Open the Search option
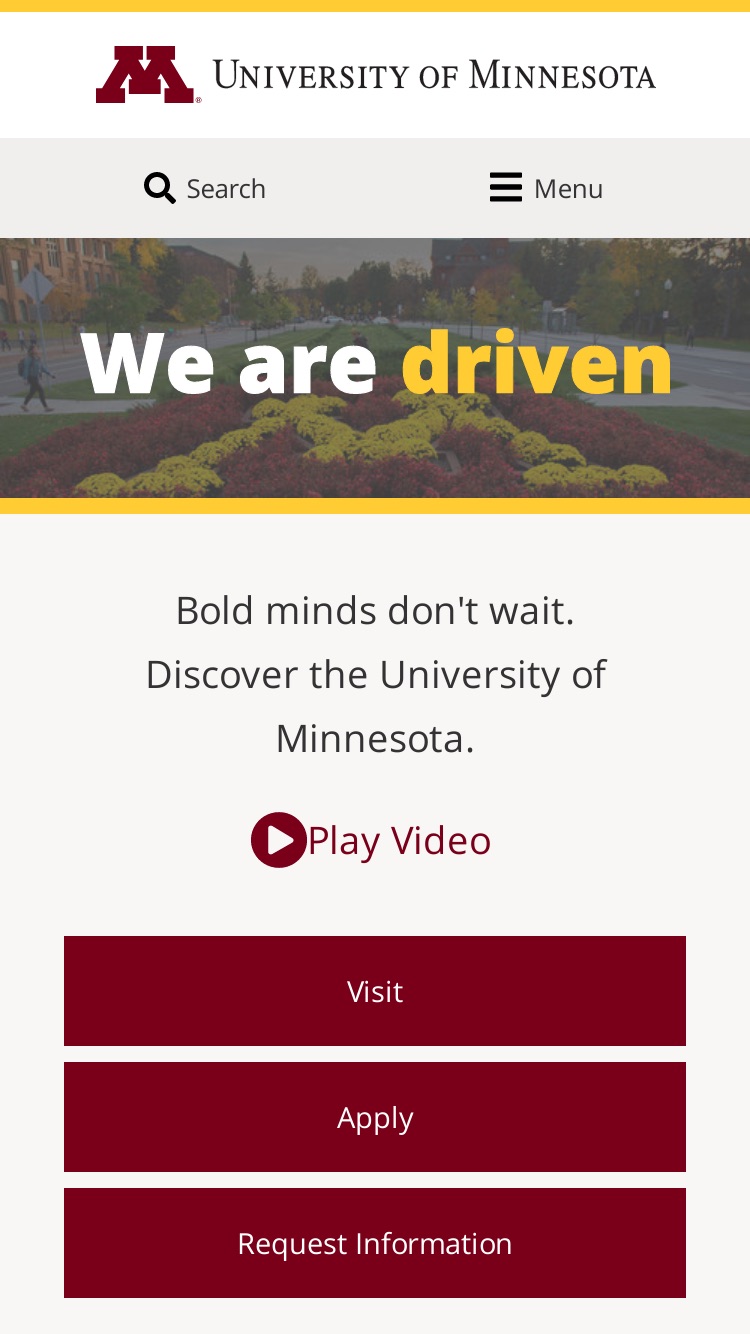 [x=205, y=188]
